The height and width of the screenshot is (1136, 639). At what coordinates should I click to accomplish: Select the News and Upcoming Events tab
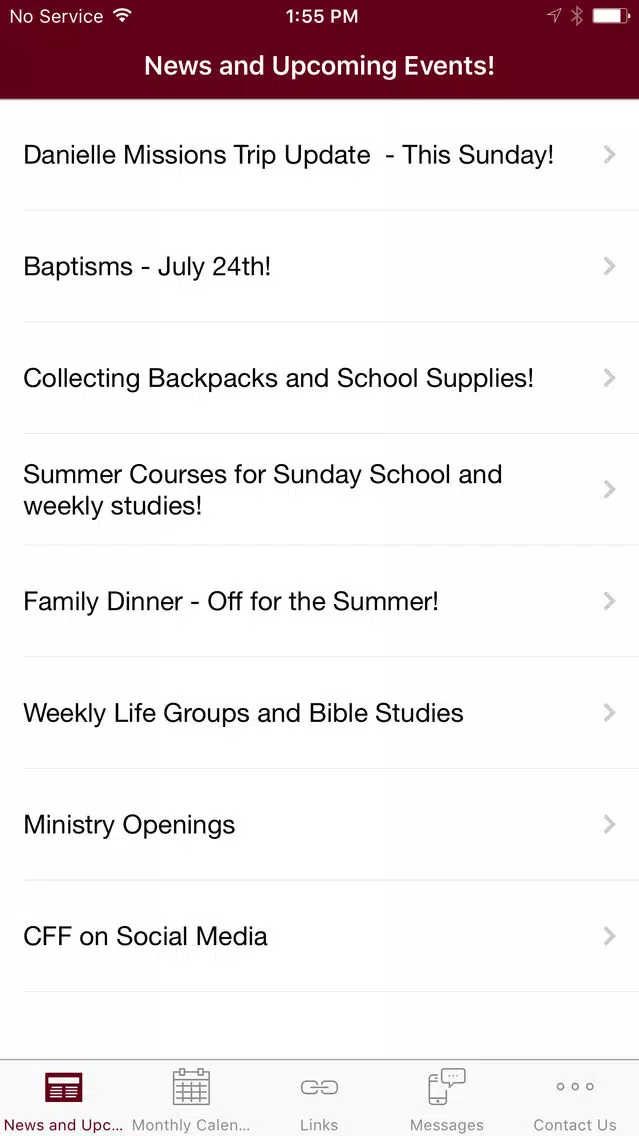click(64, 1099)
